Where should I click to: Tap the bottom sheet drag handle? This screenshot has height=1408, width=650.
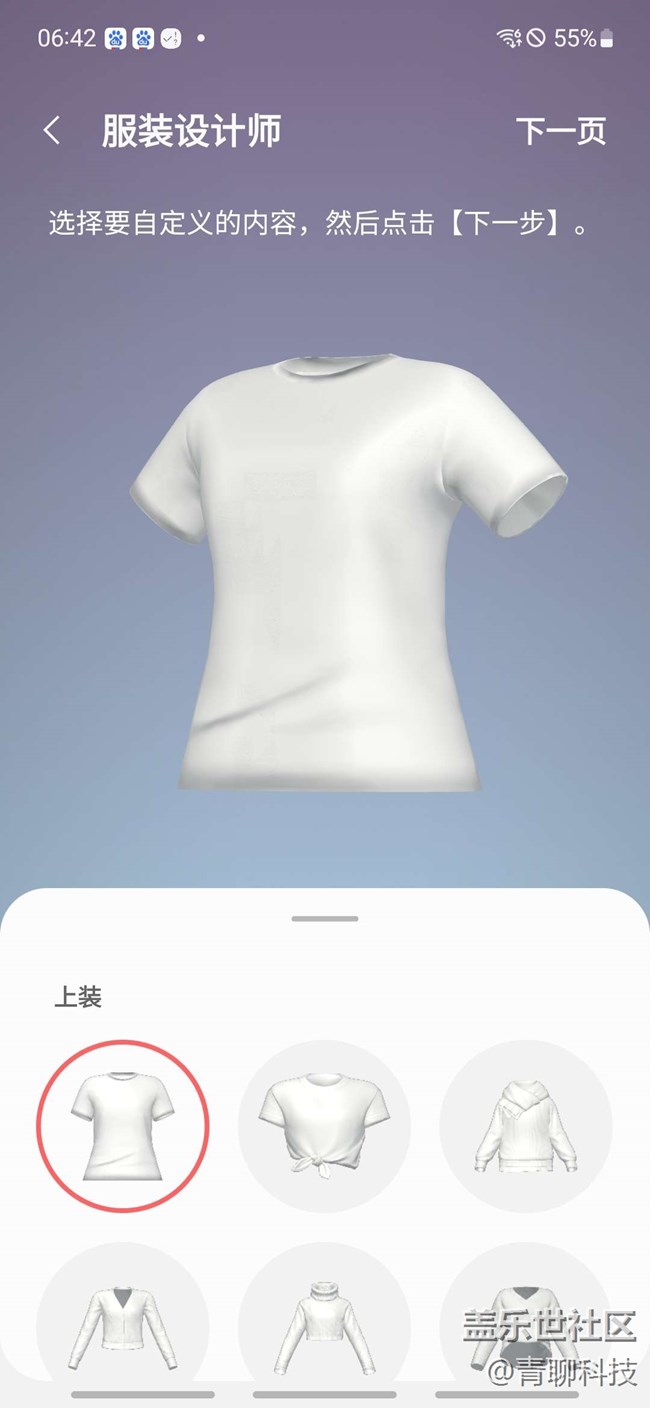[x=325, y=918]
